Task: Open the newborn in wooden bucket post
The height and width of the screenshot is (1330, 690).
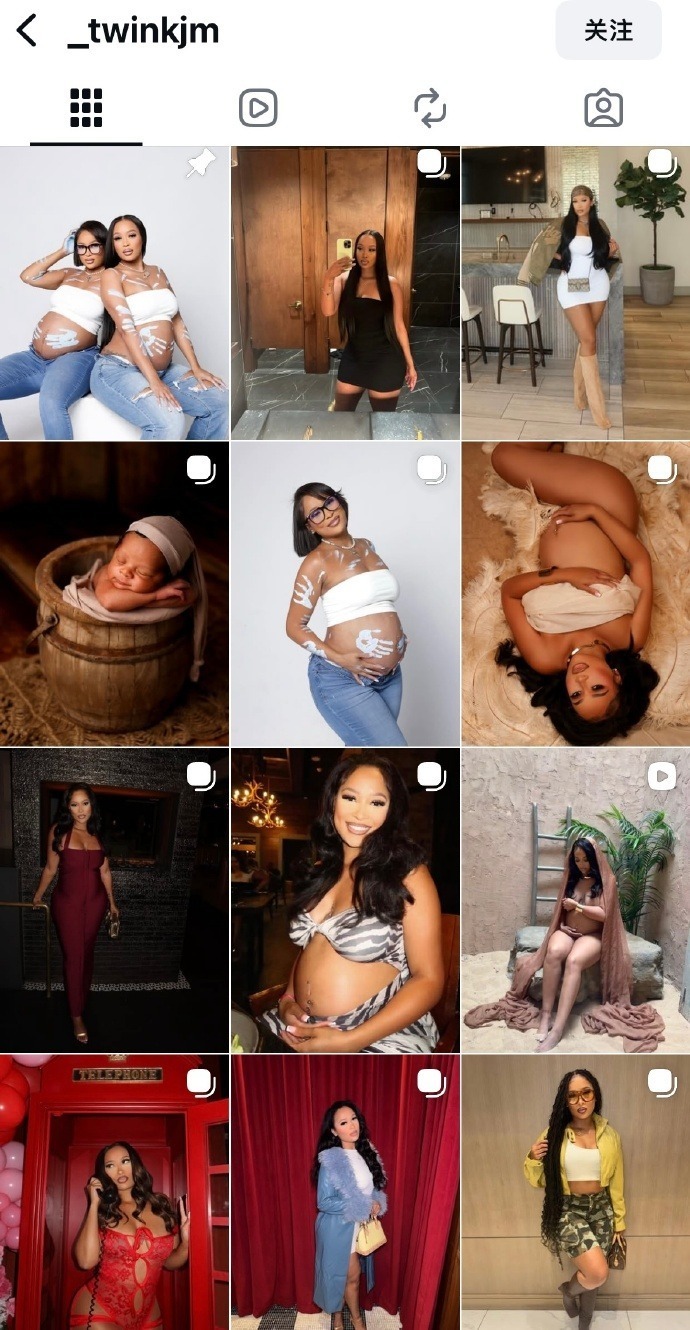Action: 114,595
